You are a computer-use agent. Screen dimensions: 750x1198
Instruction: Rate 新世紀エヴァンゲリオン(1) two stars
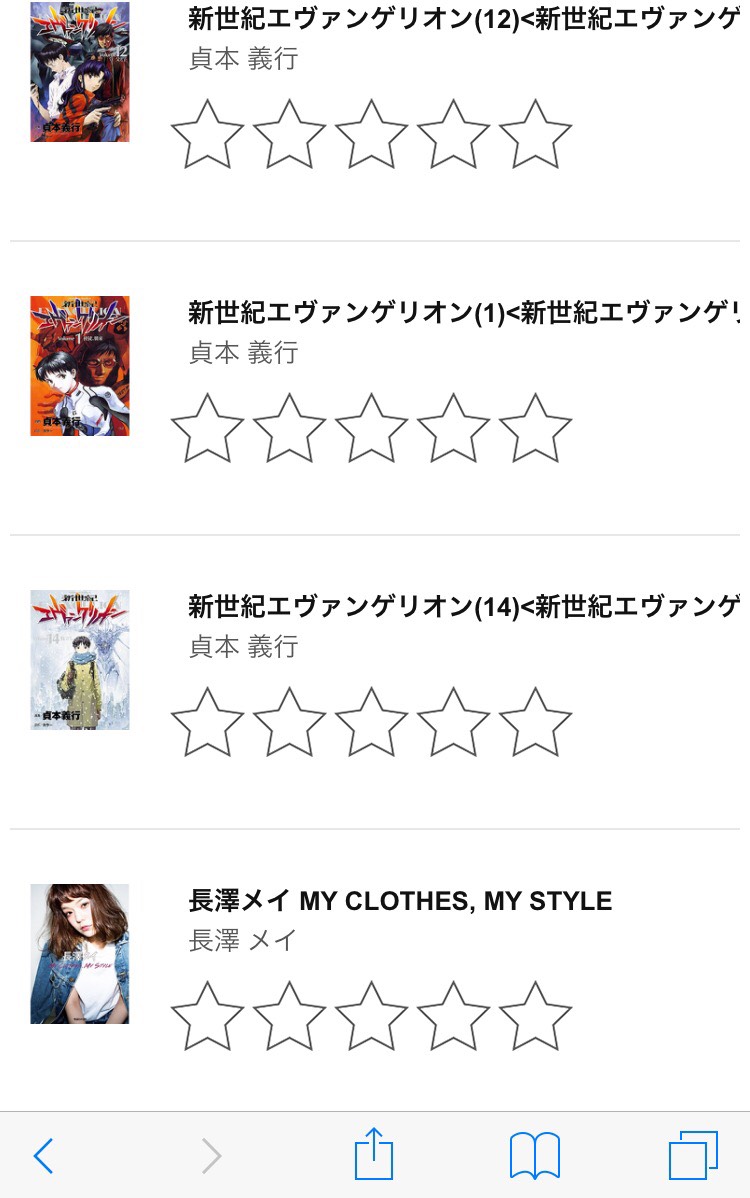click(290, 429)
